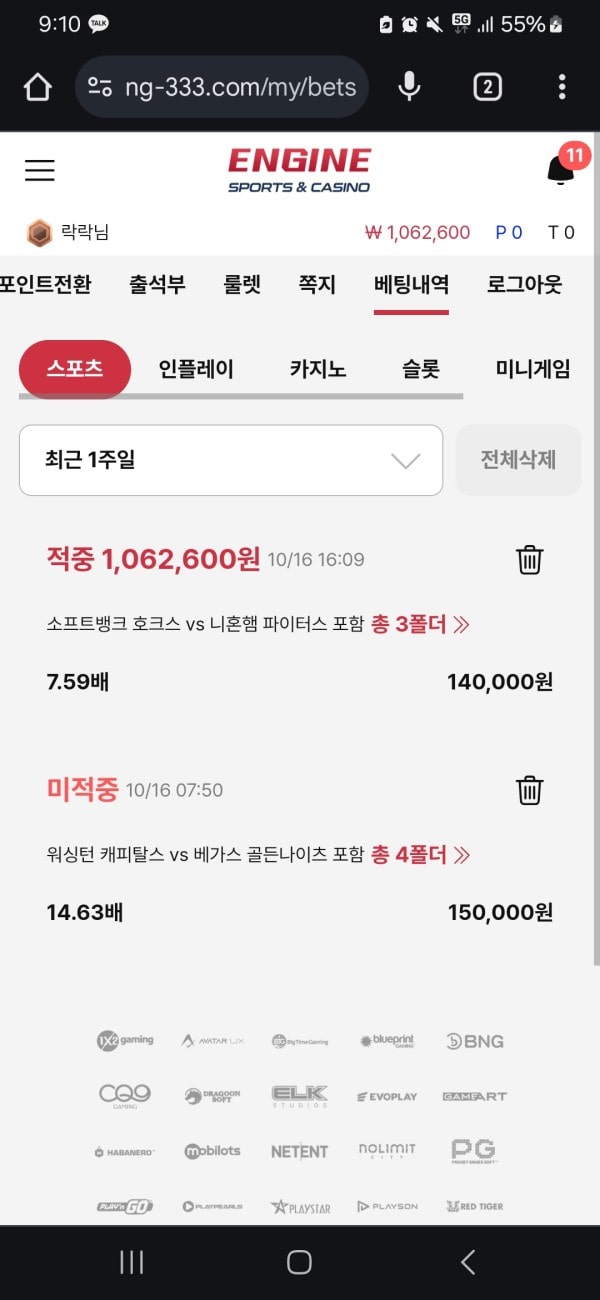600x1300 pixels.
Task: Open the hamburger drawer menu
Action: click(x=40, y=170)
